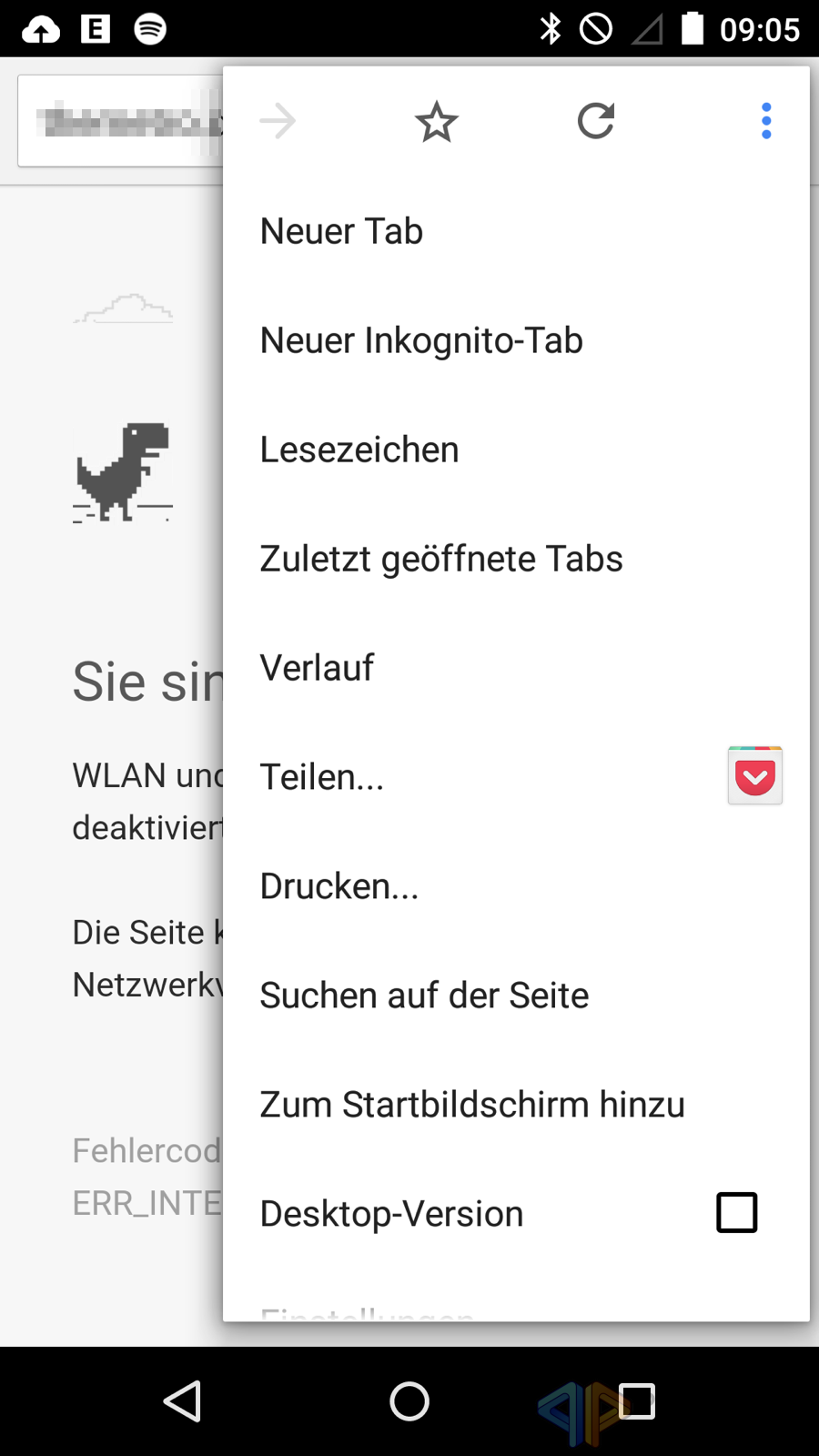Select Teilen... to share the page
Screen dimensions: 819x1456
pyautogui.click(x=322, y=777)
